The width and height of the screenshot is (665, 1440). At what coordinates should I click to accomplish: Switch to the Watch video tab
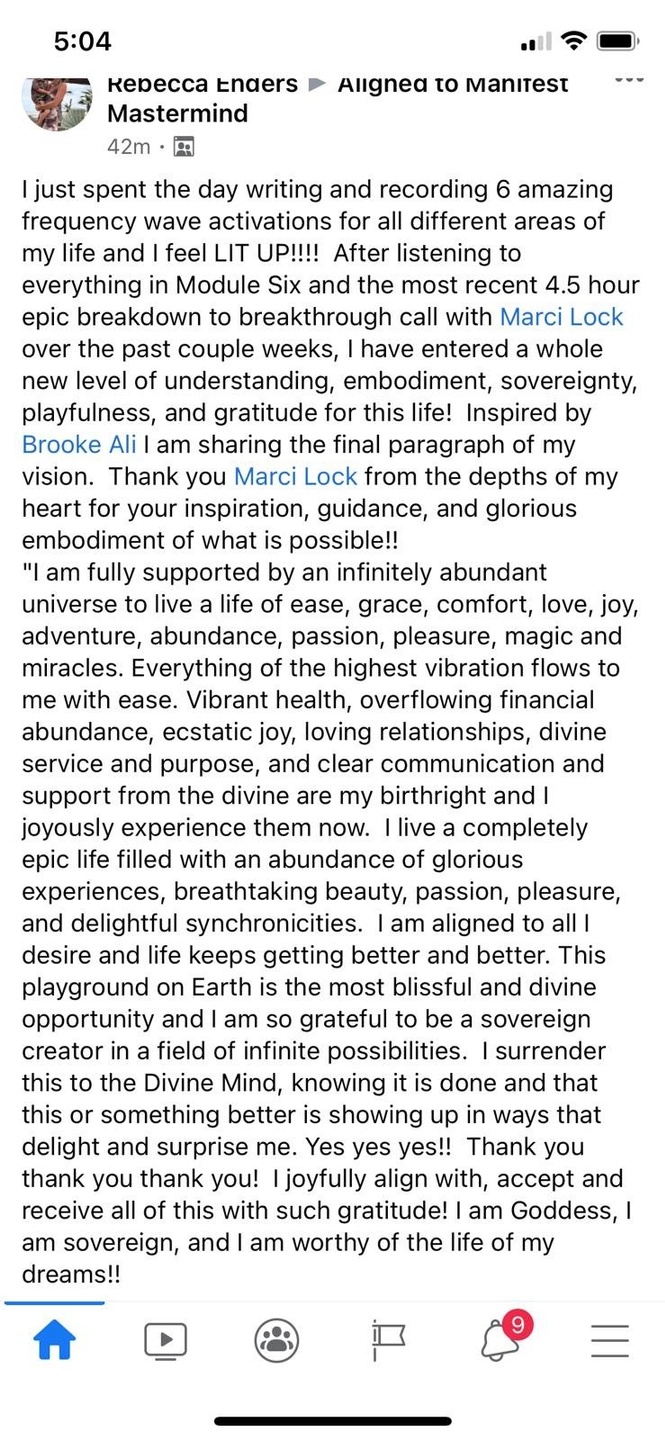[165, 1340]
